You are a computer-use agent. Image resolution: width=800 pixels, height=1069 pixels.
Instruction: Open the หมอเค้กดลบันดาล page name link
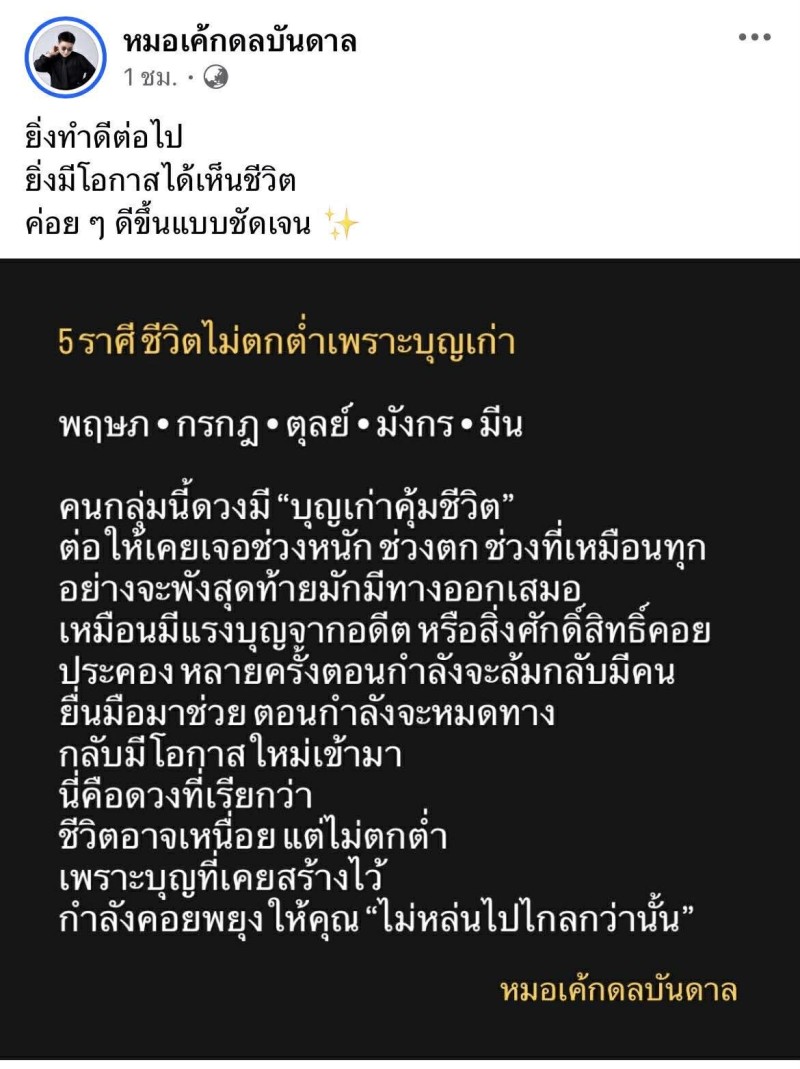(240, 41)
